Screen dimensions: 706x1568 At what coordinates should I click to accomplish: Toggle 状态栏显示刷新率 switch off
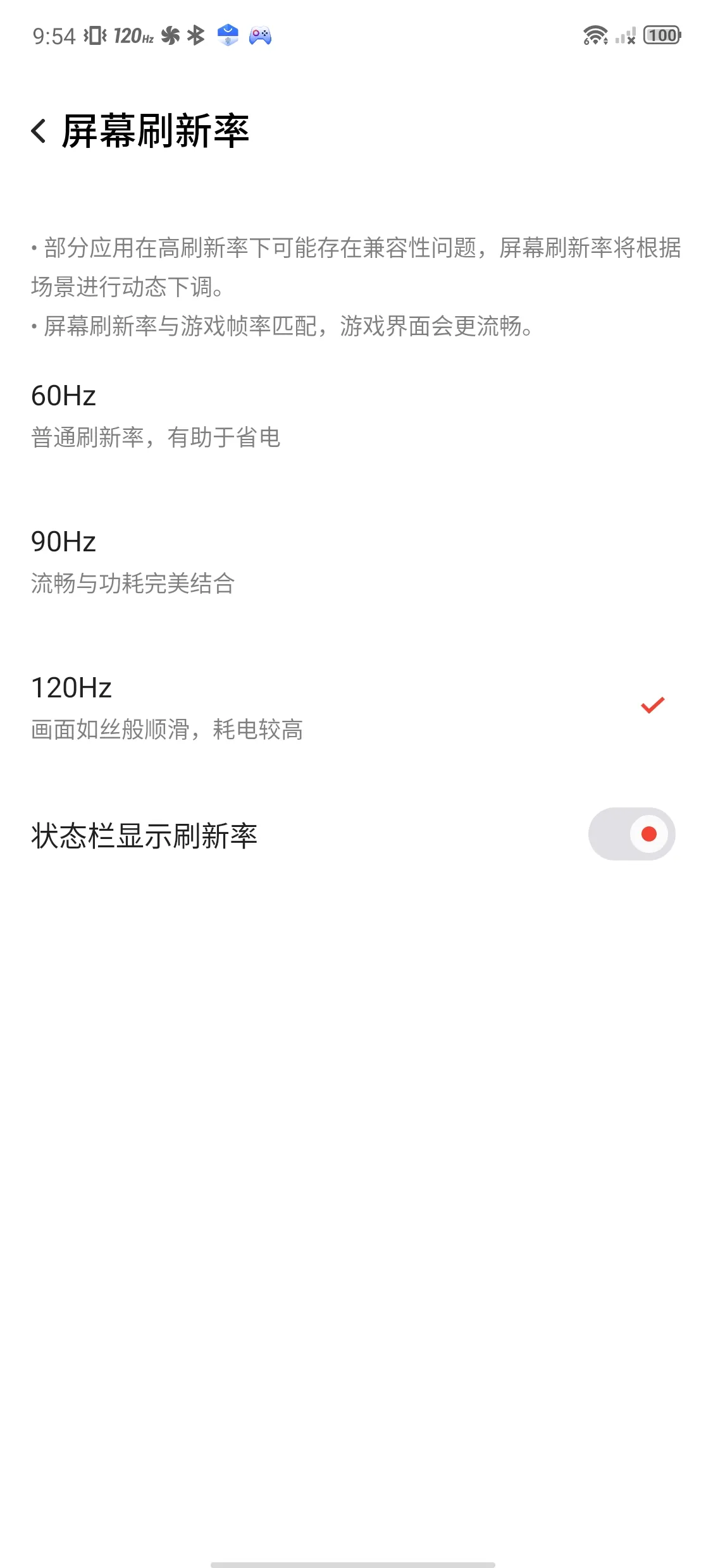point(631,834)
